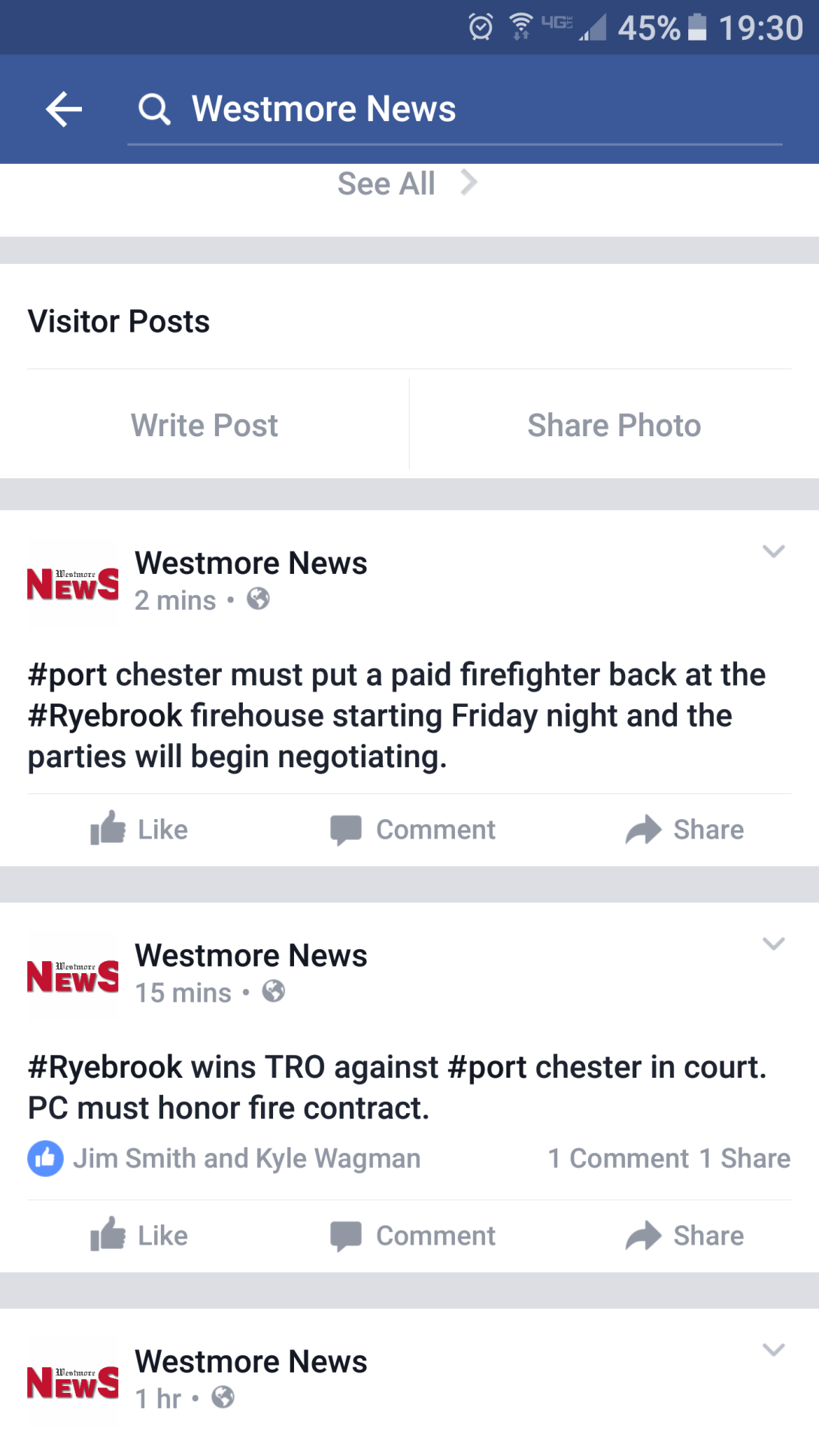Image resolution: width=819 pixels, height=1456 pixels.
Task: Write a visitor post
Action: pyautogui.click(x=205, y=425)
